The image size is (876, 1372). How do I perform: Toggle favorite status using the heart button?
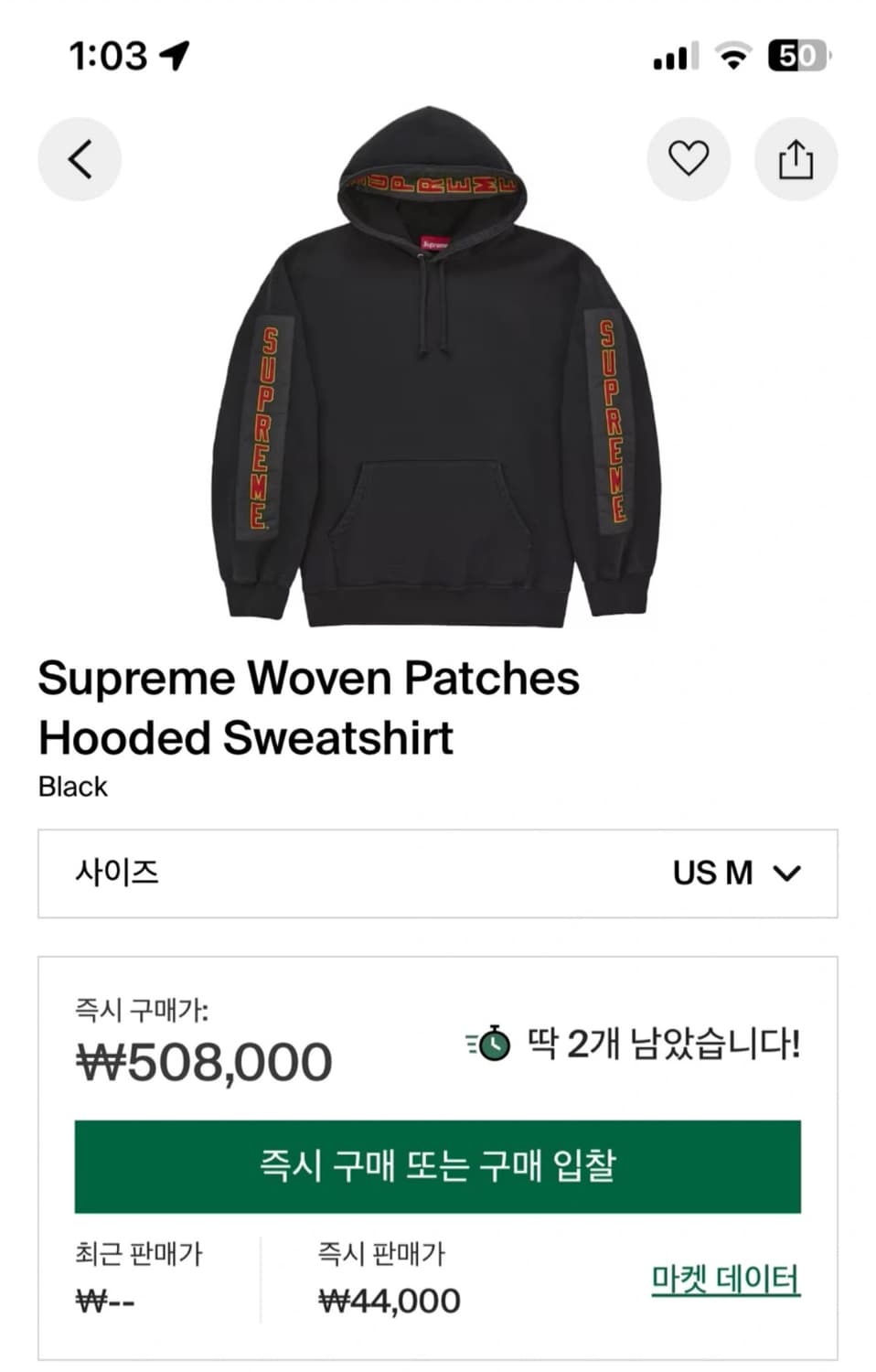pyautogui.click(x=689, y=157)
